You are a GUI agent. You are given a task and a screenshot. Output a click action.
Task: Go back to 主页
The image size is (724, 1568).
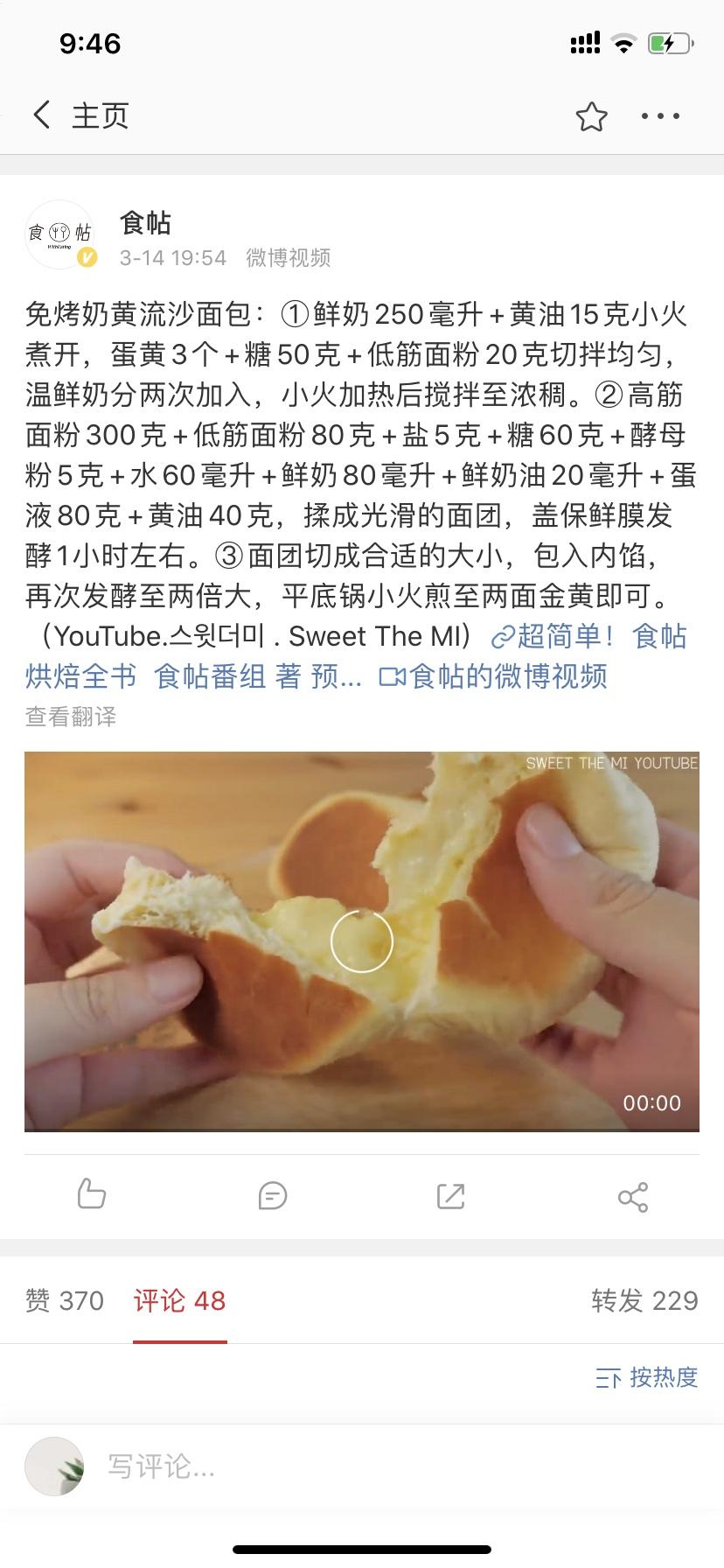pyautogui.click(x=80, y=115)
